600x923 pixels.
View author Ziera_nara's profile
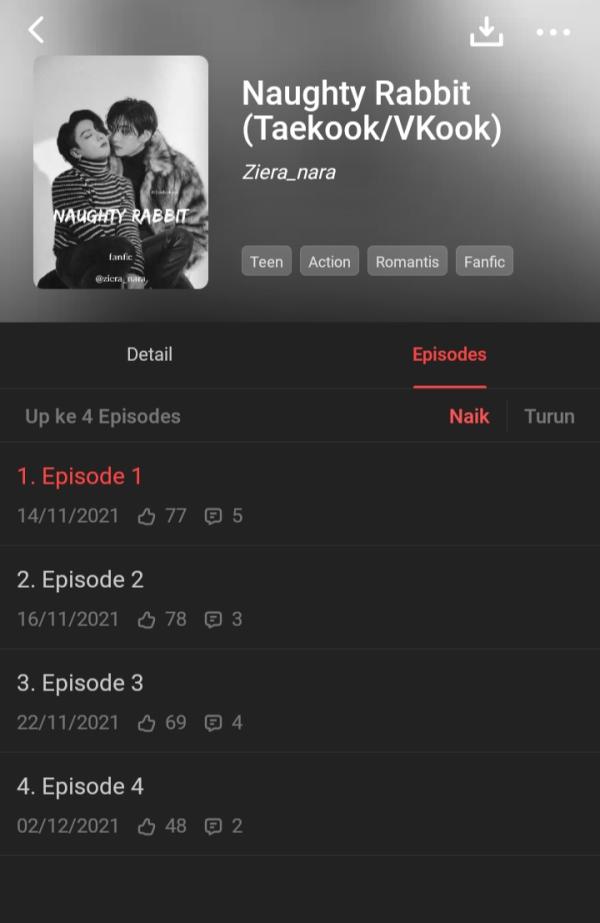[289, 172]
